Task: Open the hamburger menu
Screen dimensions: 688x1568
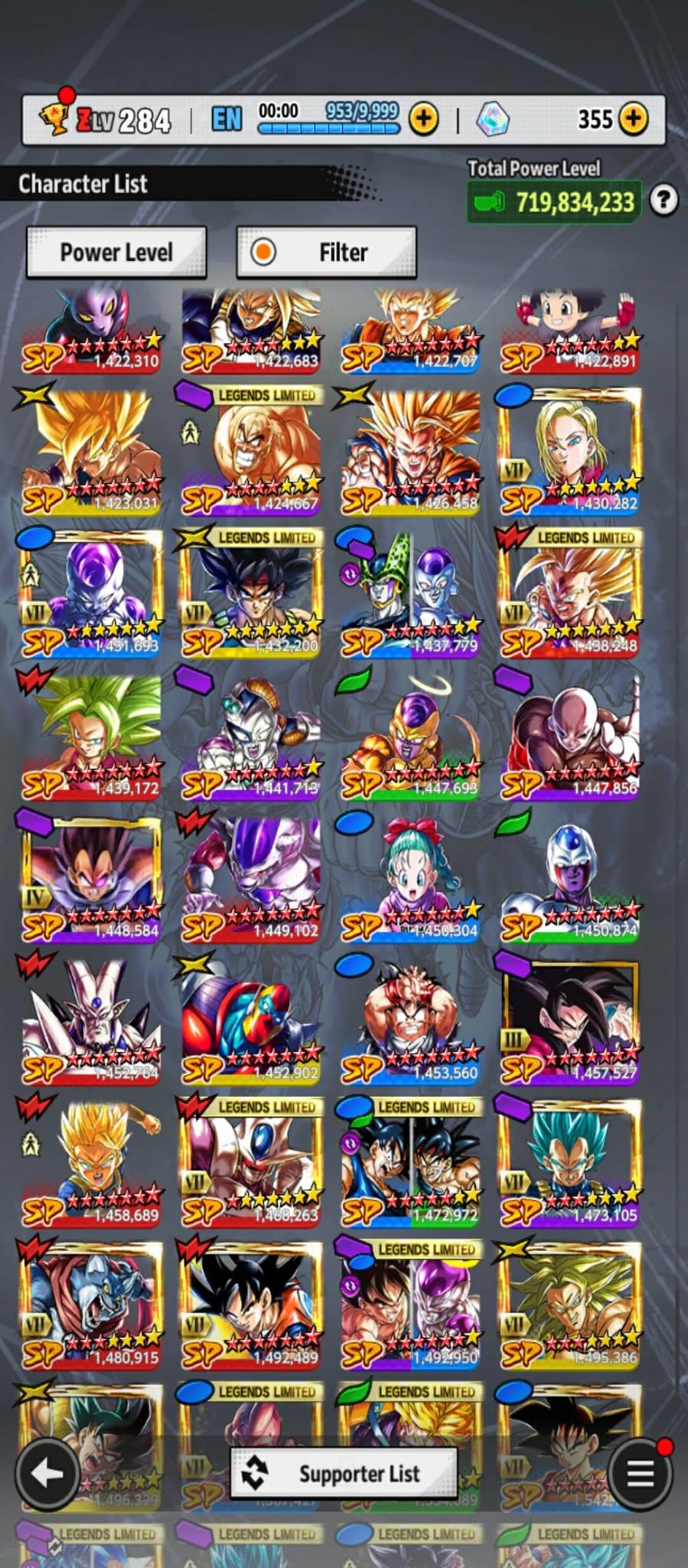Action: 640,1472
